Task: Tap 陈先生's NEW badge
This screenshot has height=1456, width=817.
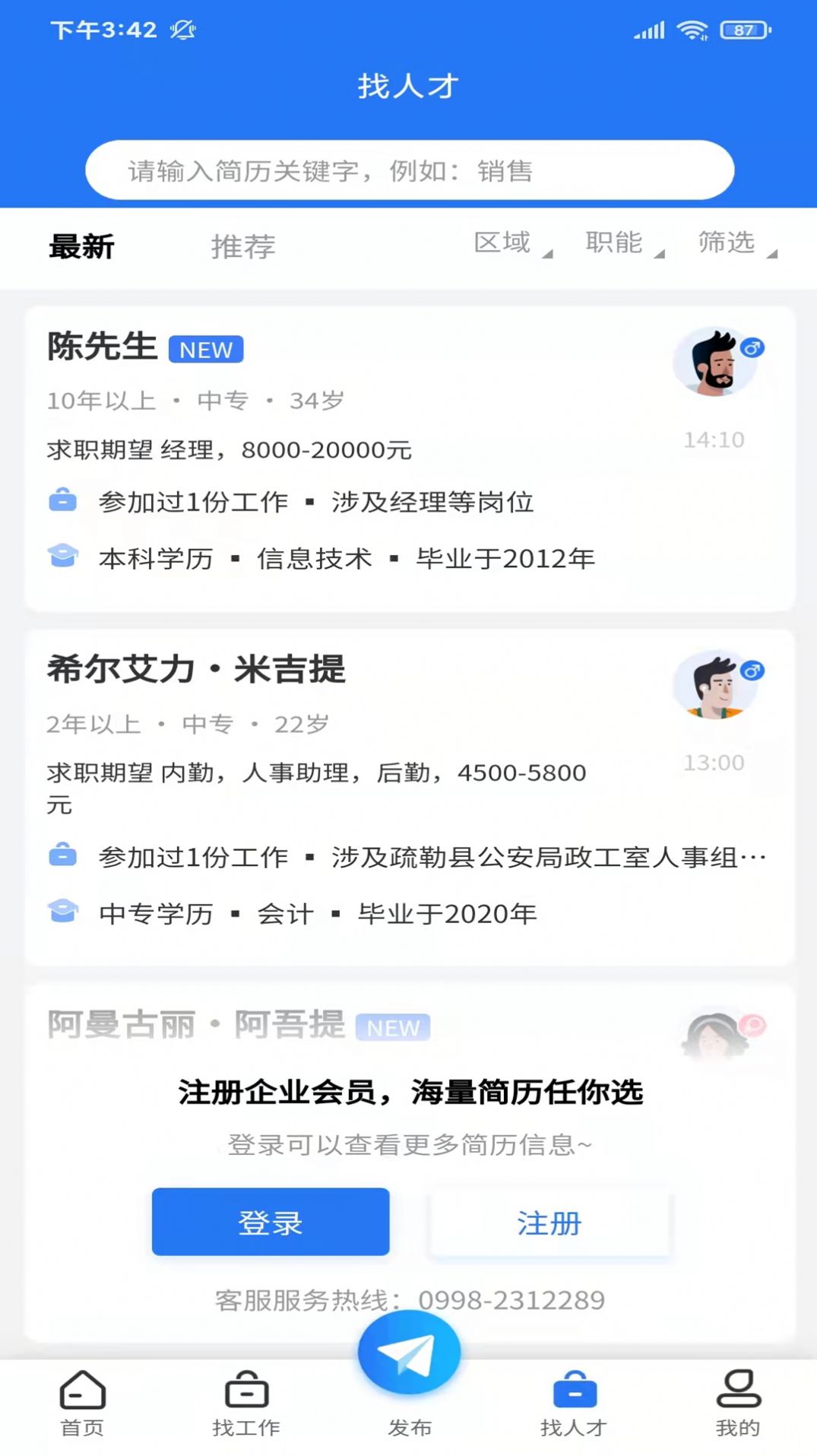Action: coord(204,350)
